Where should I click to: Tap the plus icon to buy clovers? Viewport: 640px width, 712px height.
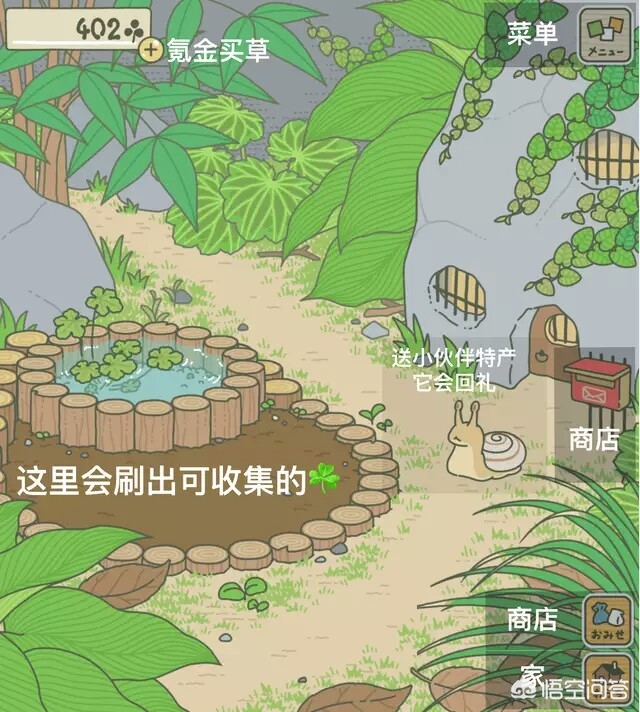[x=150, y=48]
